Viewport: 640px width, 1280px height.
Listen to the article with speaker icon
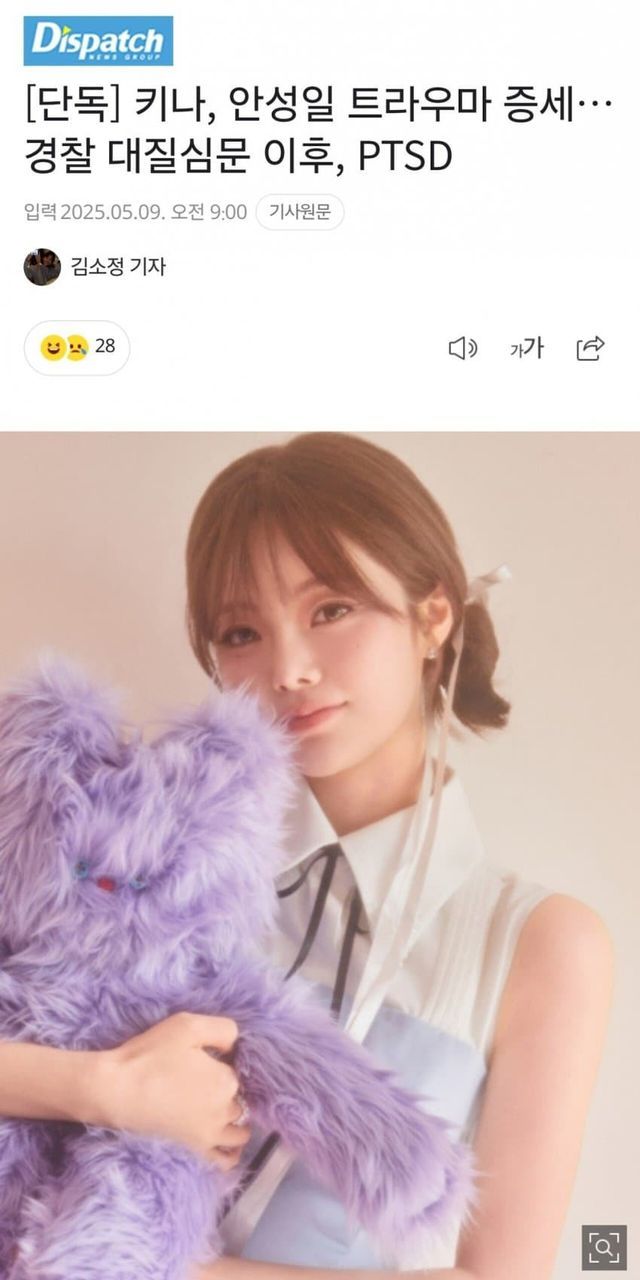pyautogui.click(x=462, y=348)
